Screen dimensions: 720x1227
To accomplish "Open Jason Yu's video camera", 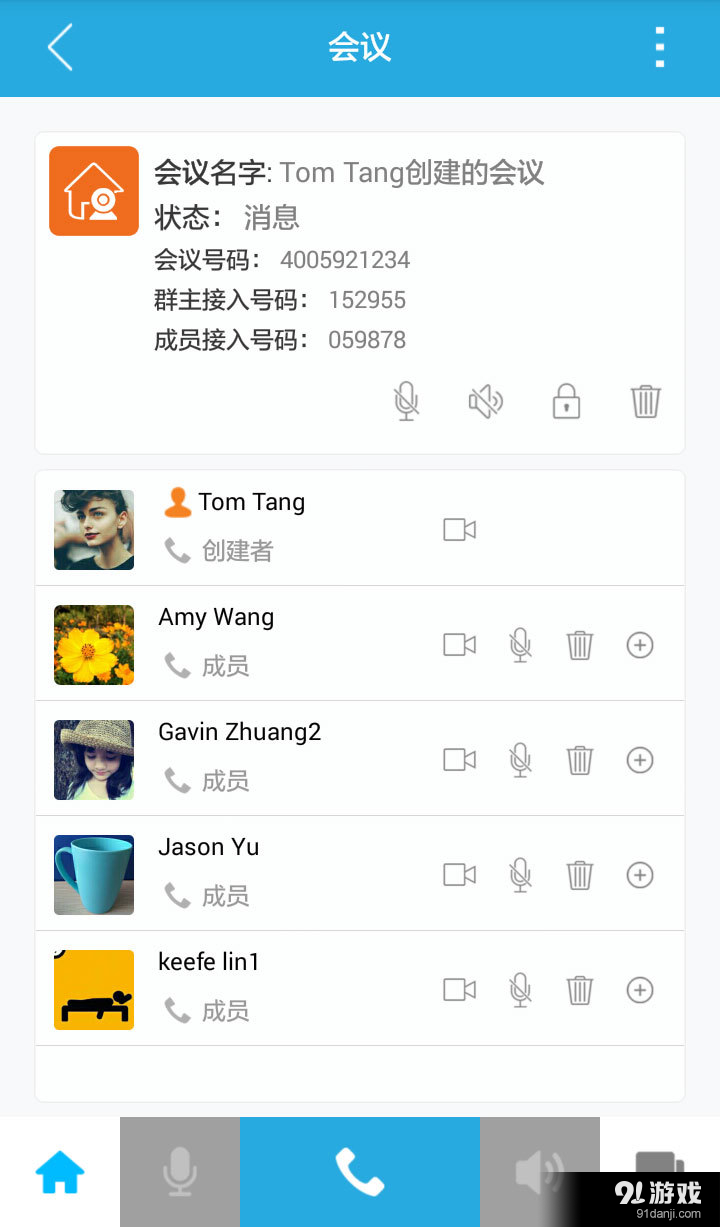I will (x=460, y=875).
